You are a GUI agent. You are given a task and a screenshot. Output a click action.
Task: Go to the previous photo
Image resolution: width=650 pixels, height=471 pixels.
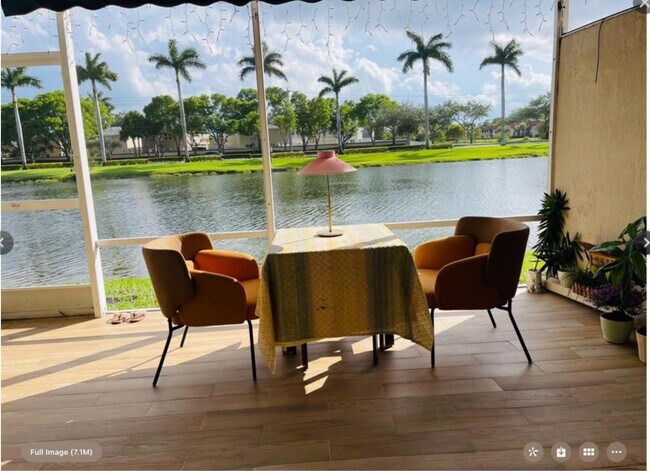click(x=5, y=242)
